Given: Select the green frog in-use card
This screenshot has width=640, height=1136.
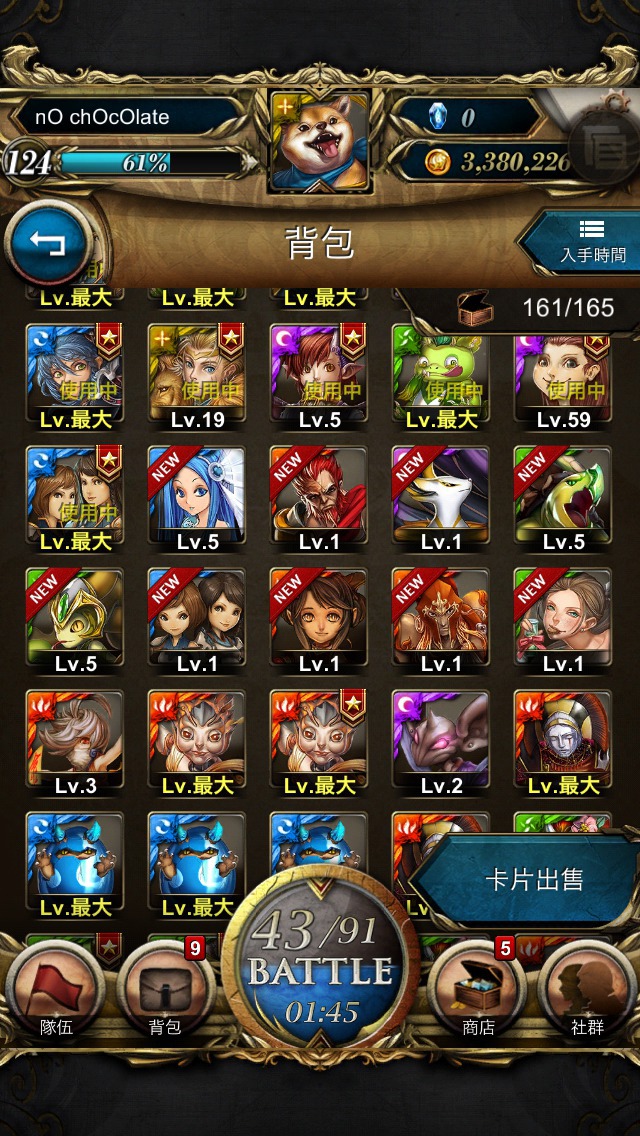Looking at the screenshot, I should (x=441, y=377).
